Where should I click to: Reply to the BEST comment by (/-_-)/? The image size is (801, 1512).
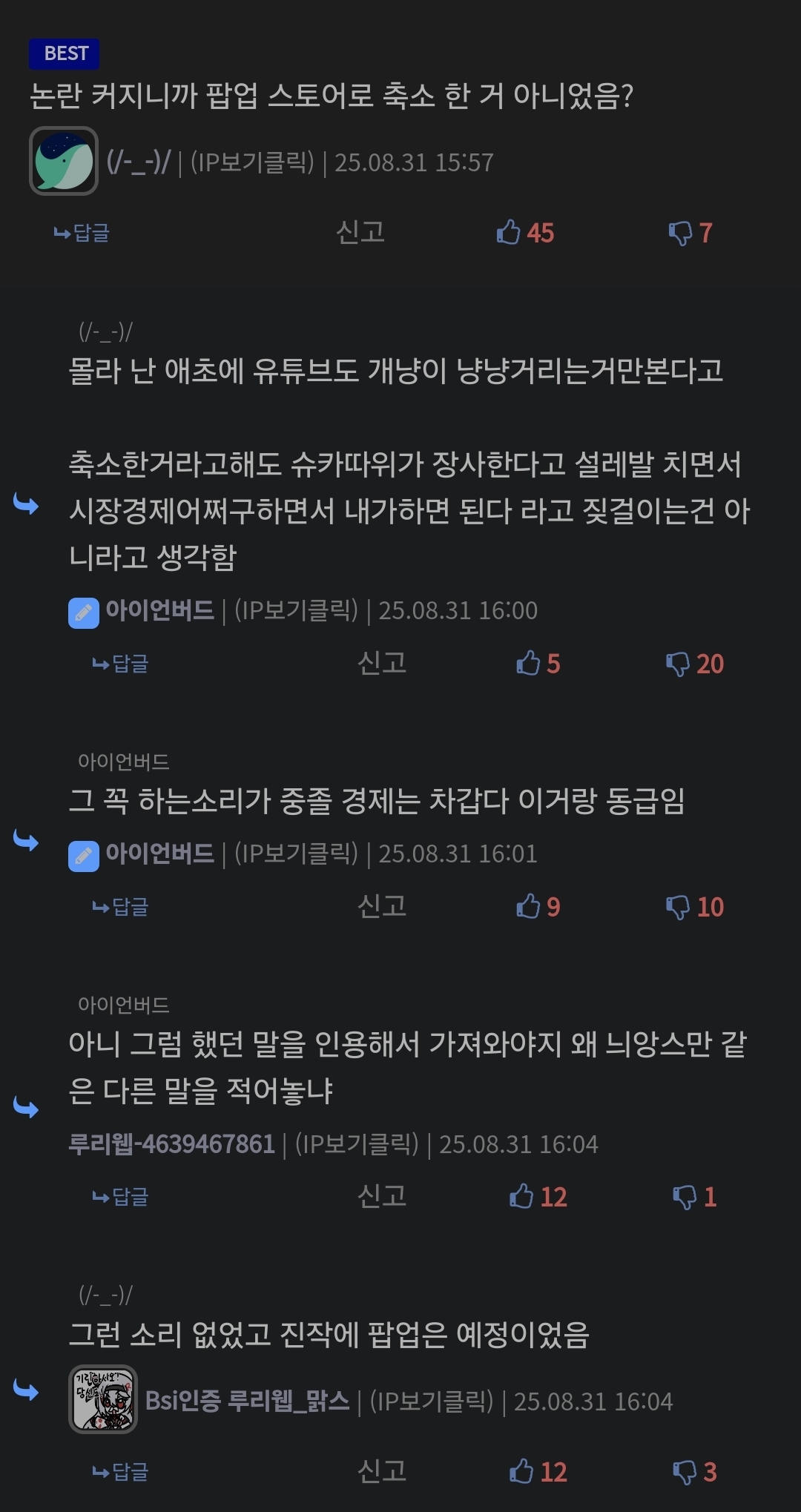pyautogui.click(x=82, y=233)
